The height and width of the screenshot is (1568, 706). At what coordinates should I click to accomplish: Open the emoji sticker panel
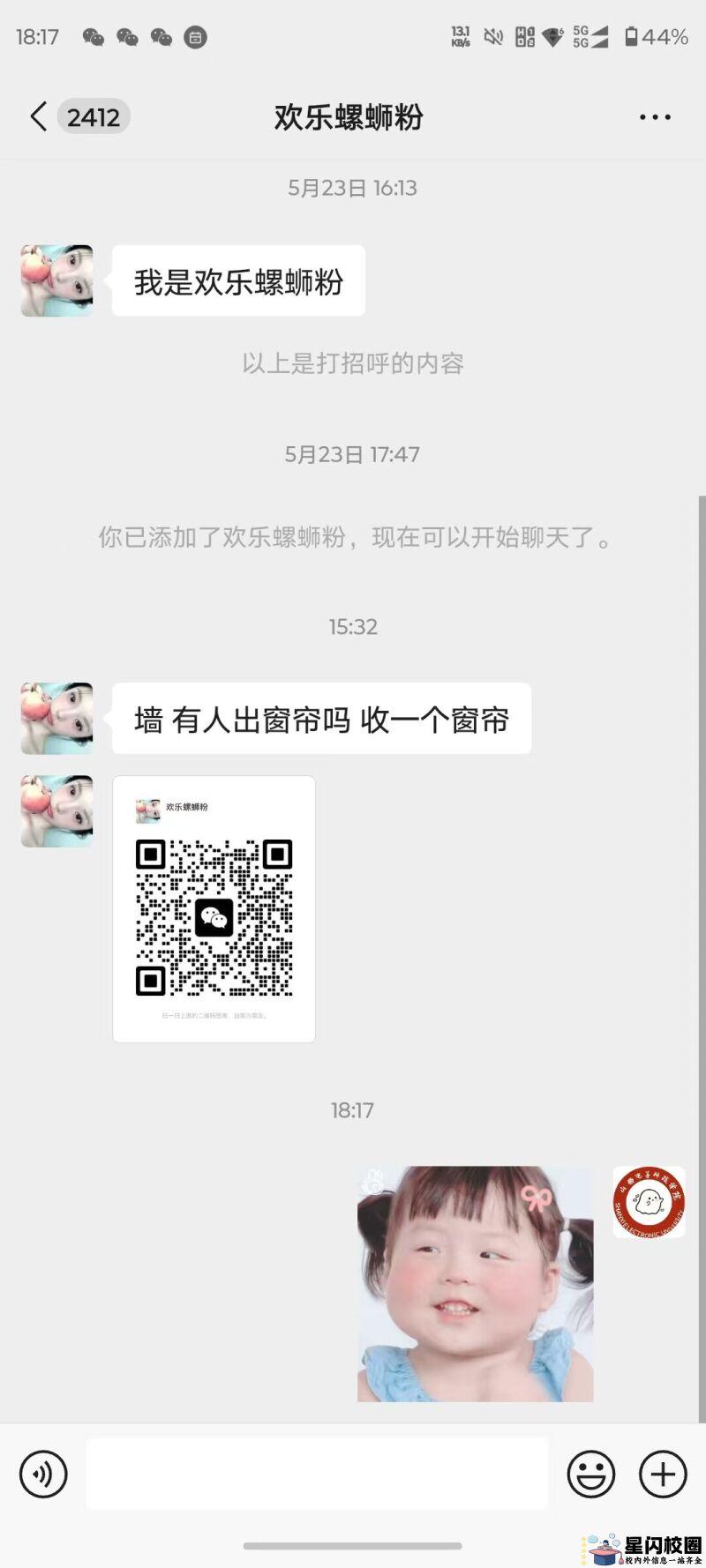[x=590, y=1474]
